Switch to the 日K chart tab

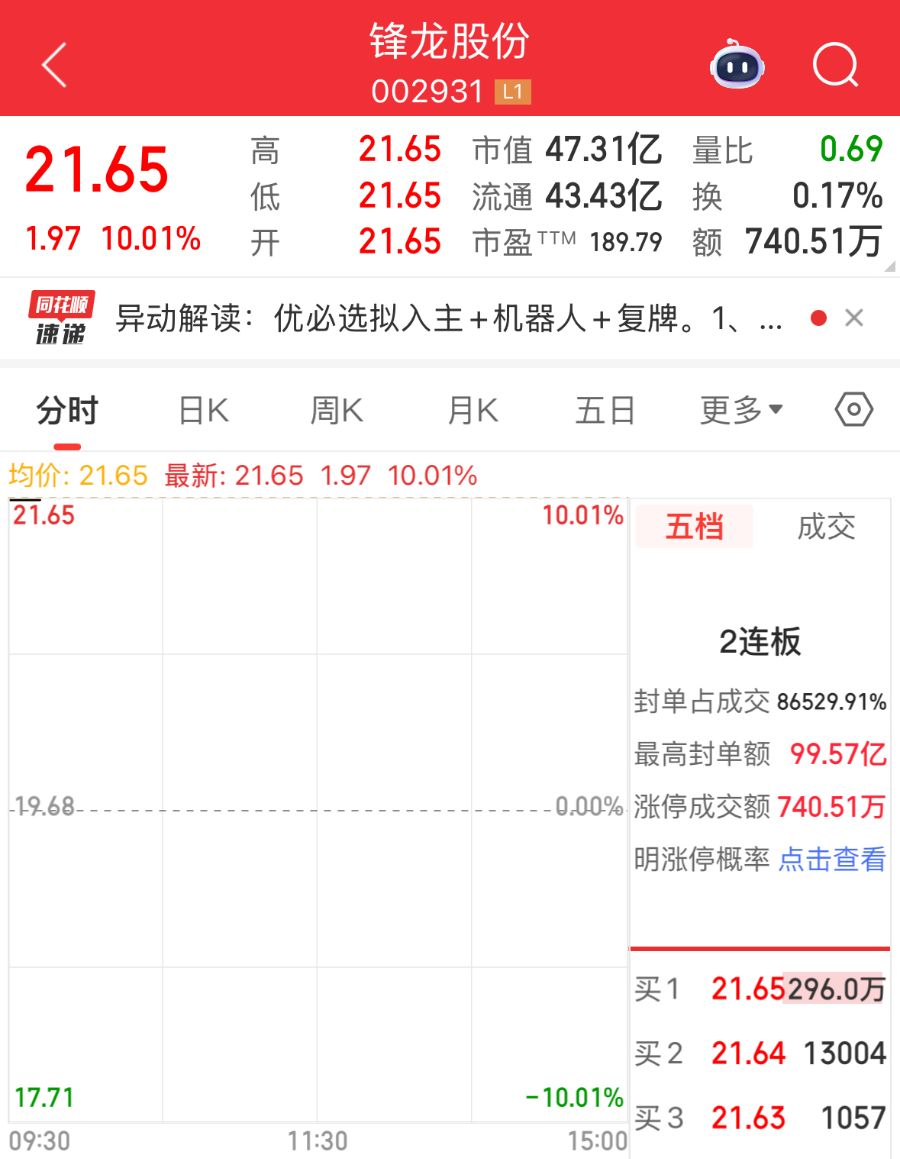[x=203, y=411]
